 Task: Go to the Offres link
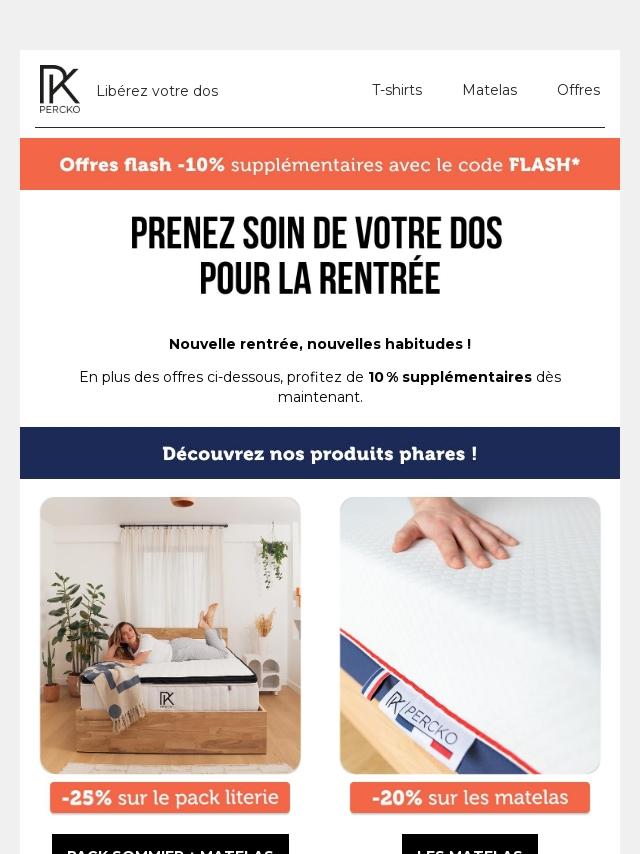(578, 90)
